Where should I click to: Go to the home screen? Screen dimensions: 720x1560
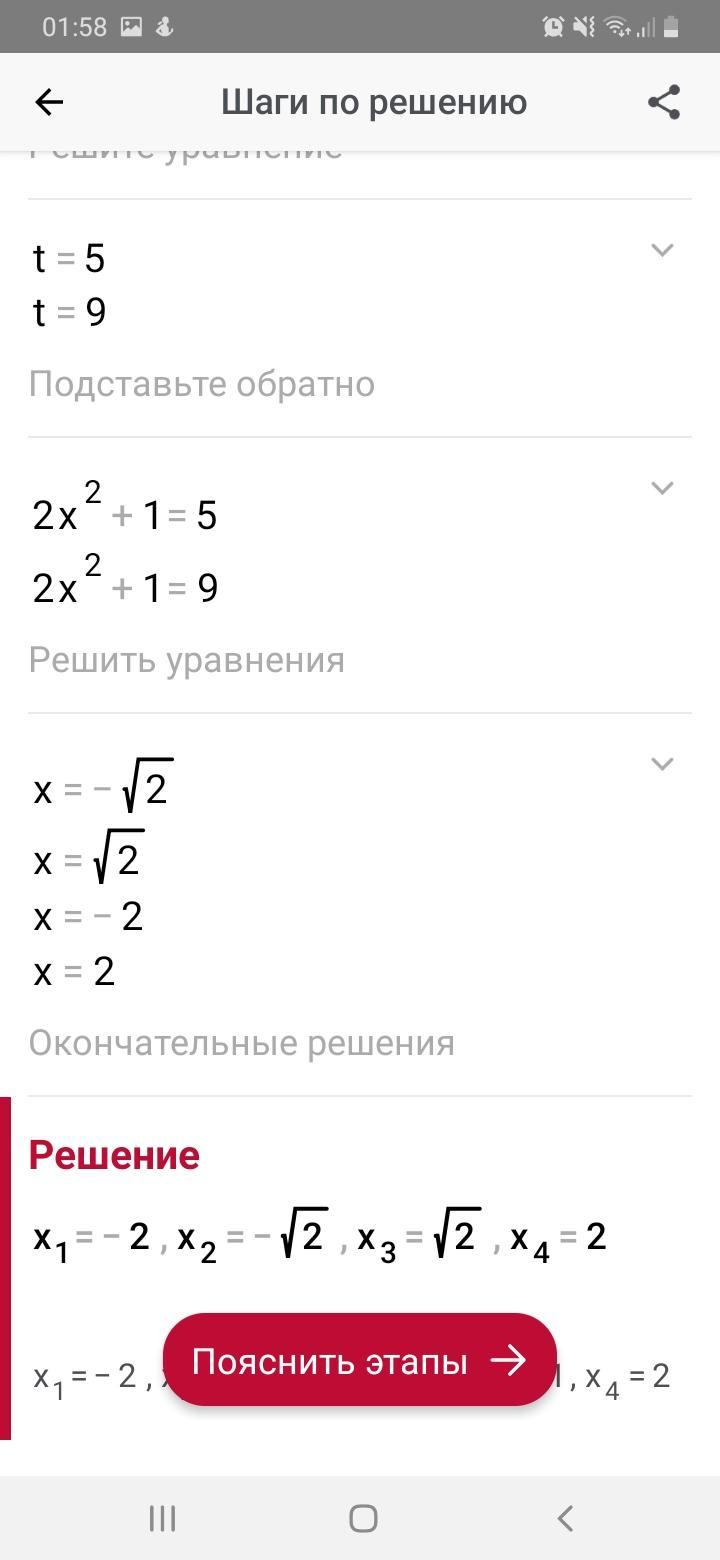coord(362,1518)
